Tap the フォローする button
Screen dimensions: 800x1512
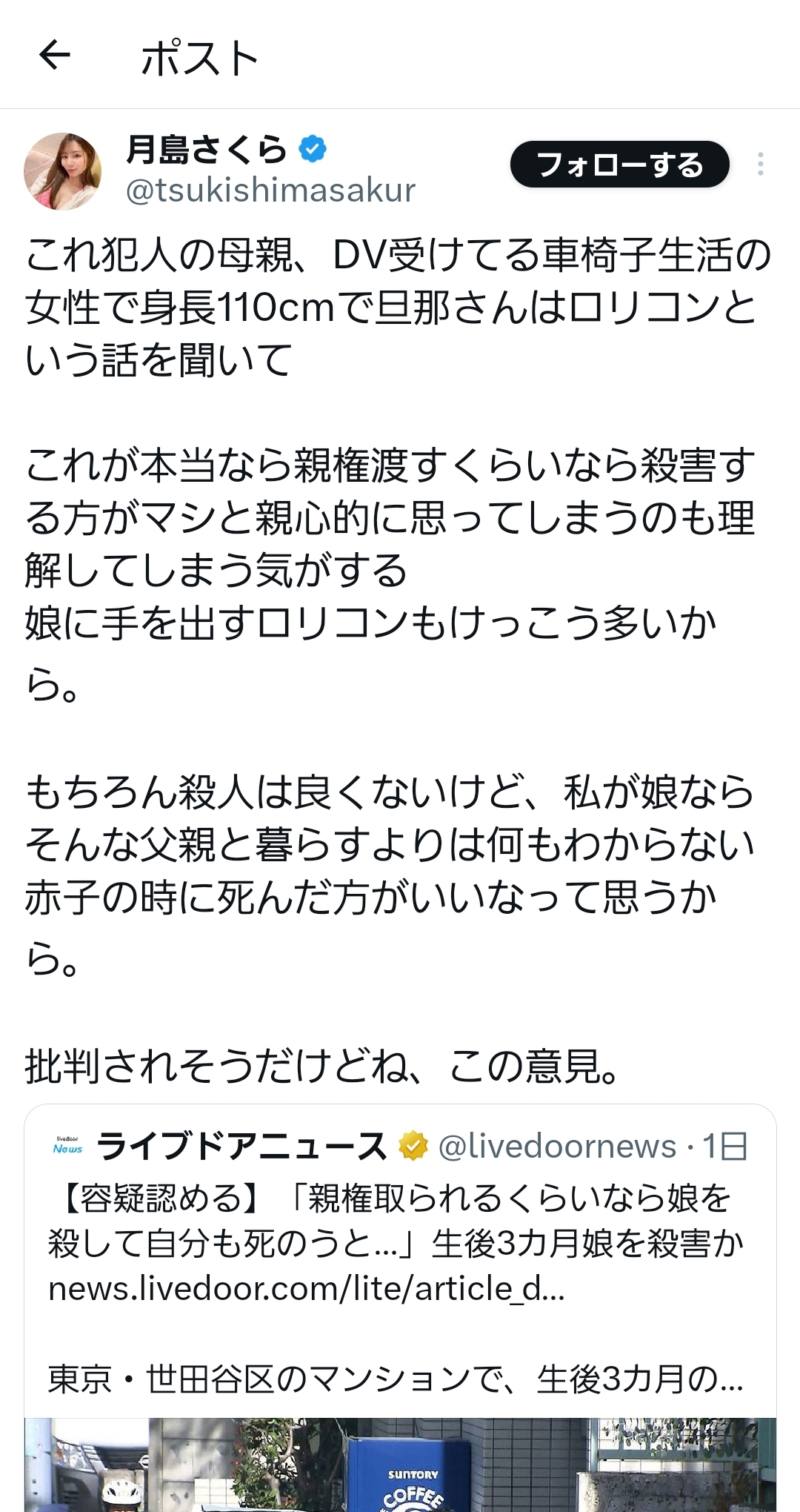pos(619,165)
